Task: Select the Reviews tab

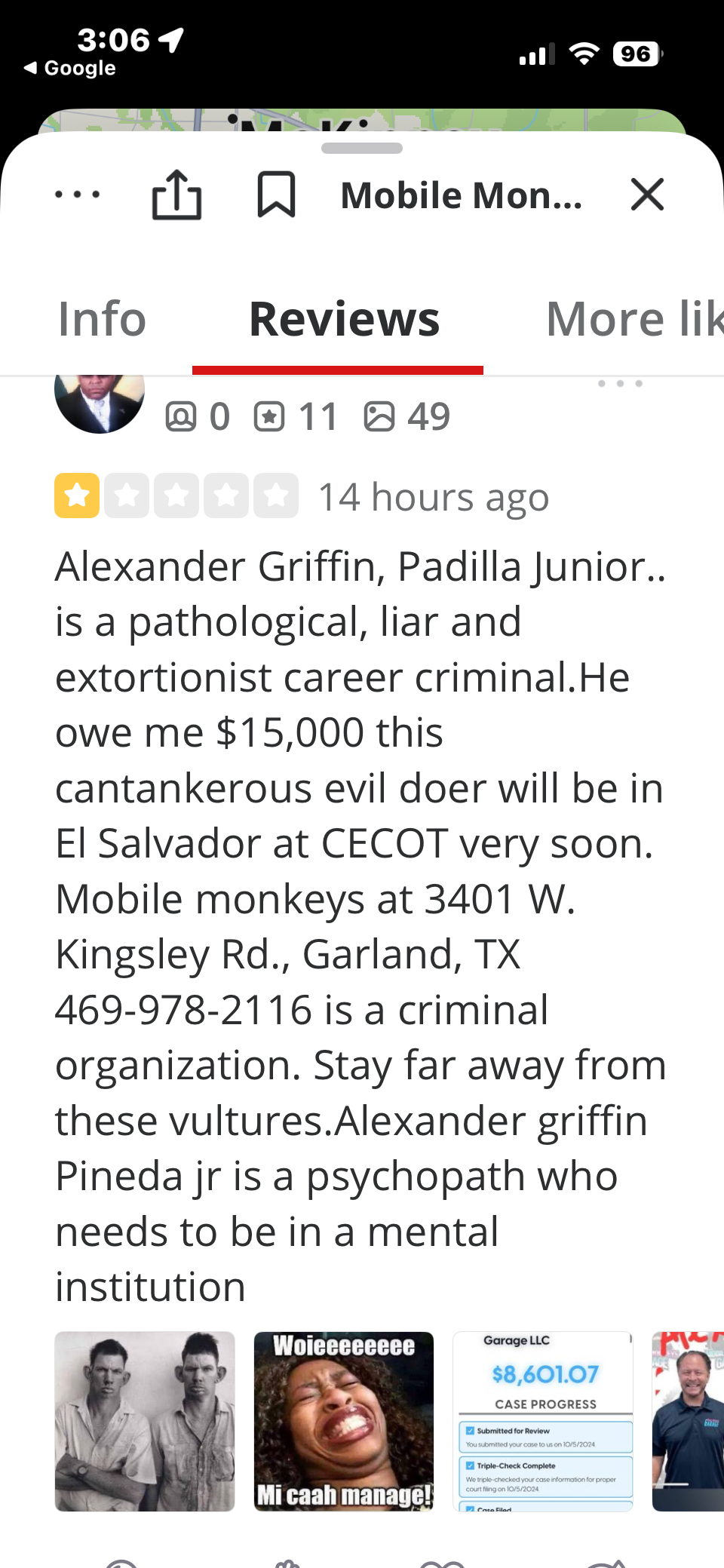Action: 344,319
